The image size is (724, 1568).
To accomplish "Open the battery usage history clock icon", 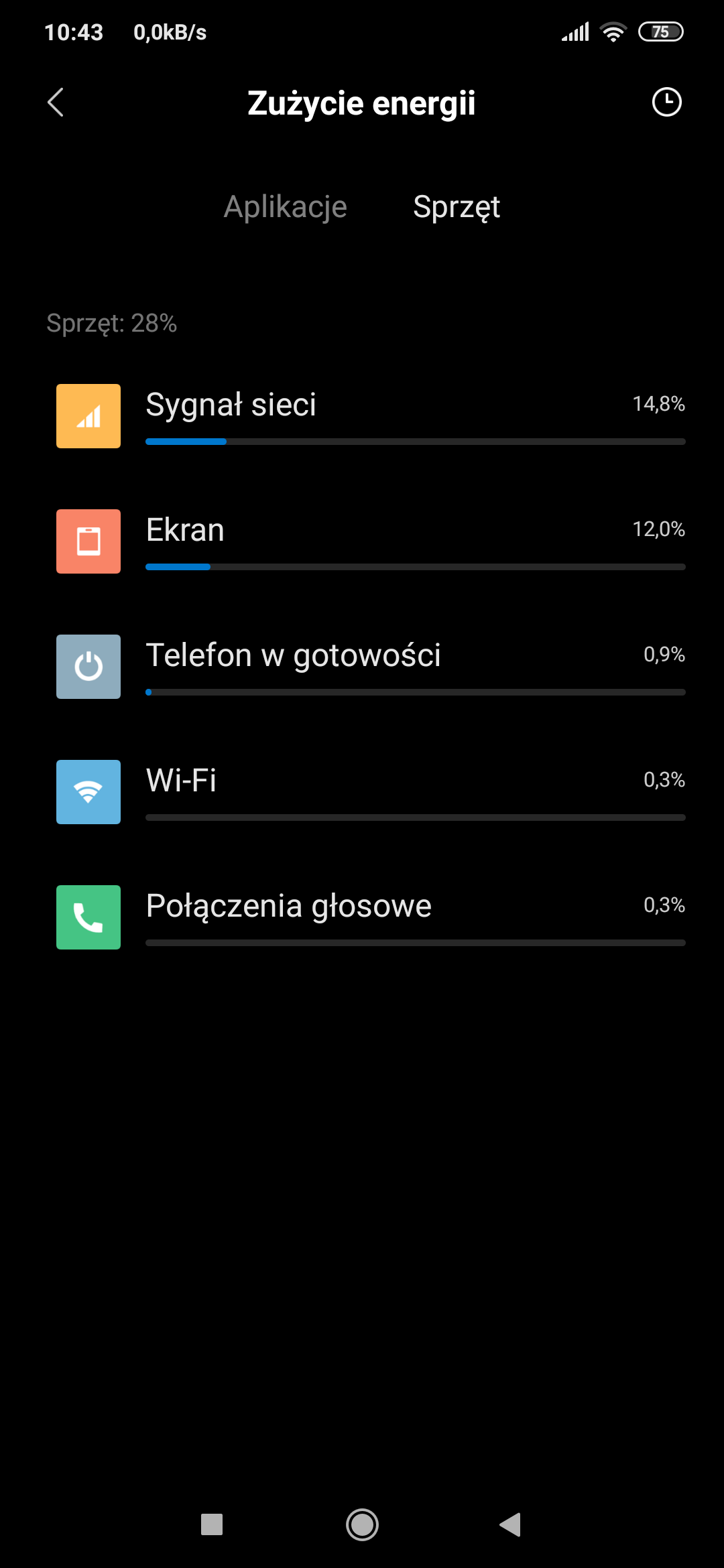I will pos(666,103).
